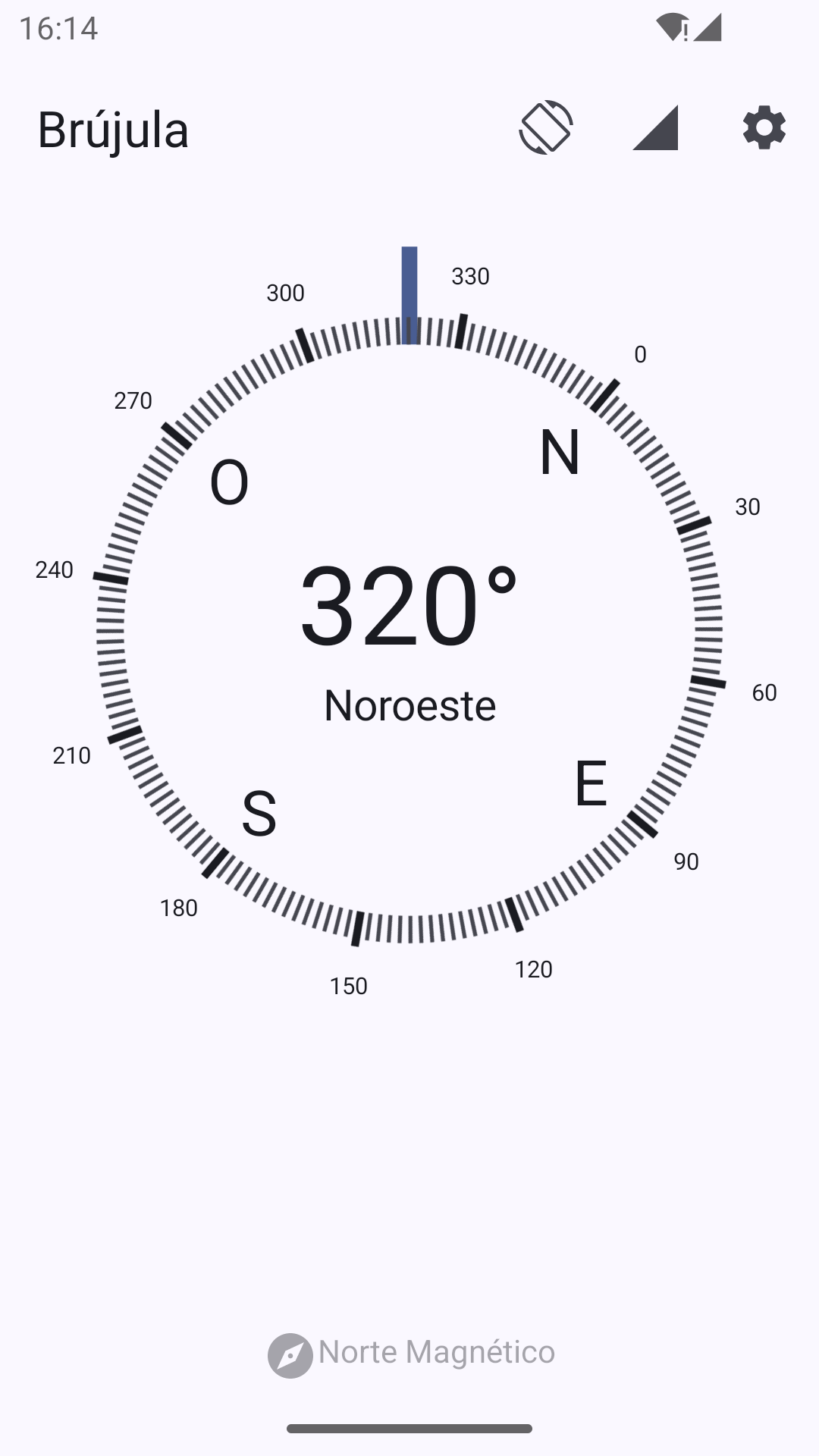Toggle the screen rotation lock icon
Viewport: 819px width, 1456px height.
coord(546,127)
